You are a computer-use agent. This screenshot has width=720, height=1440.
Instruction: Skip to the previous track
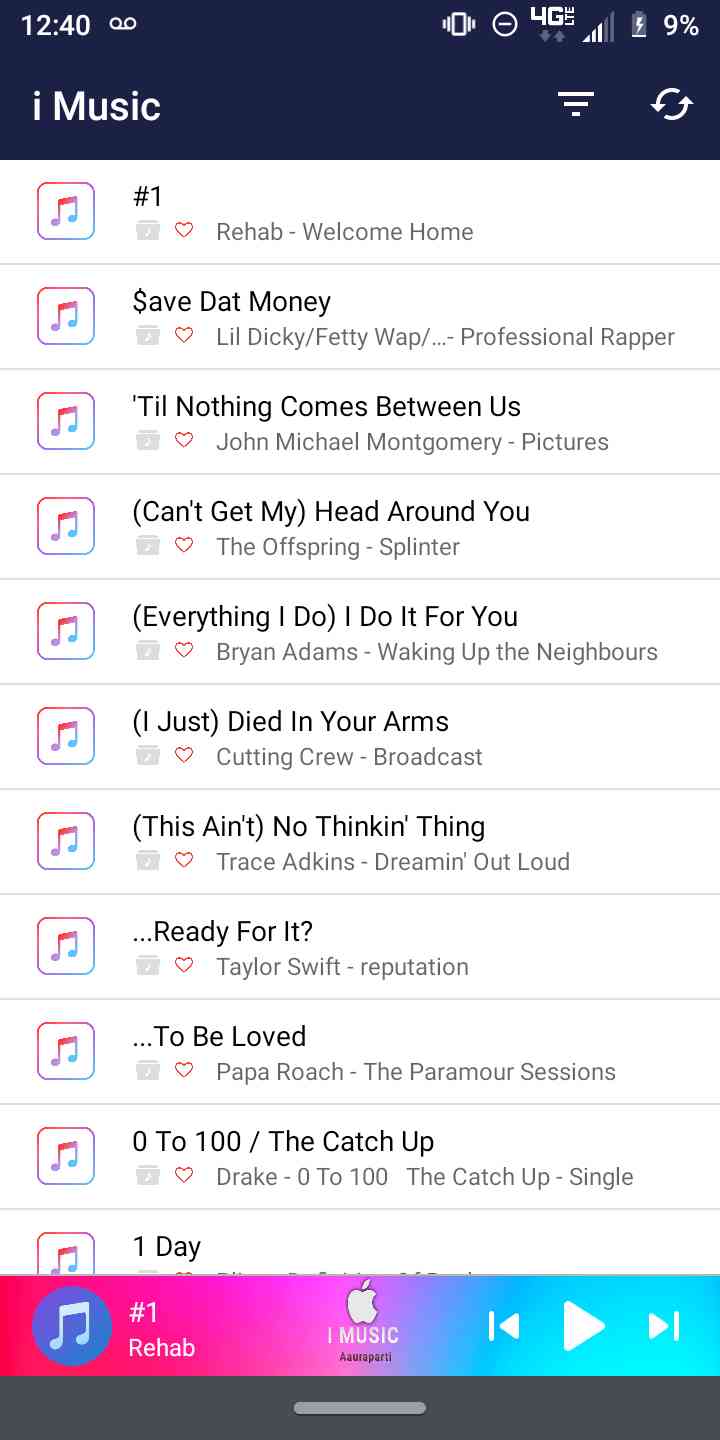pyautogui.click(x=504, y=1326)
